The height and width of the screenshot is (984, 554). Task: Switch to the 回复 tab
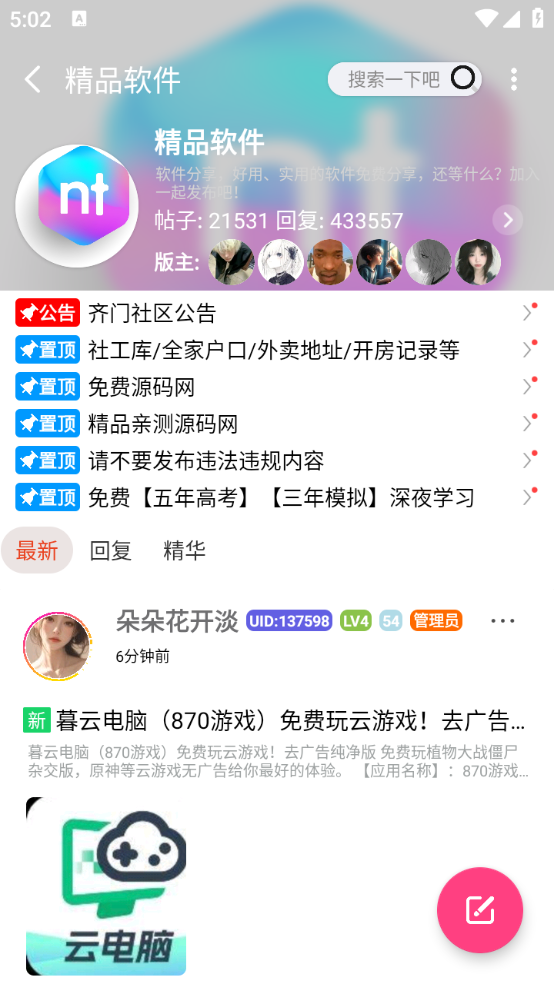110,550
